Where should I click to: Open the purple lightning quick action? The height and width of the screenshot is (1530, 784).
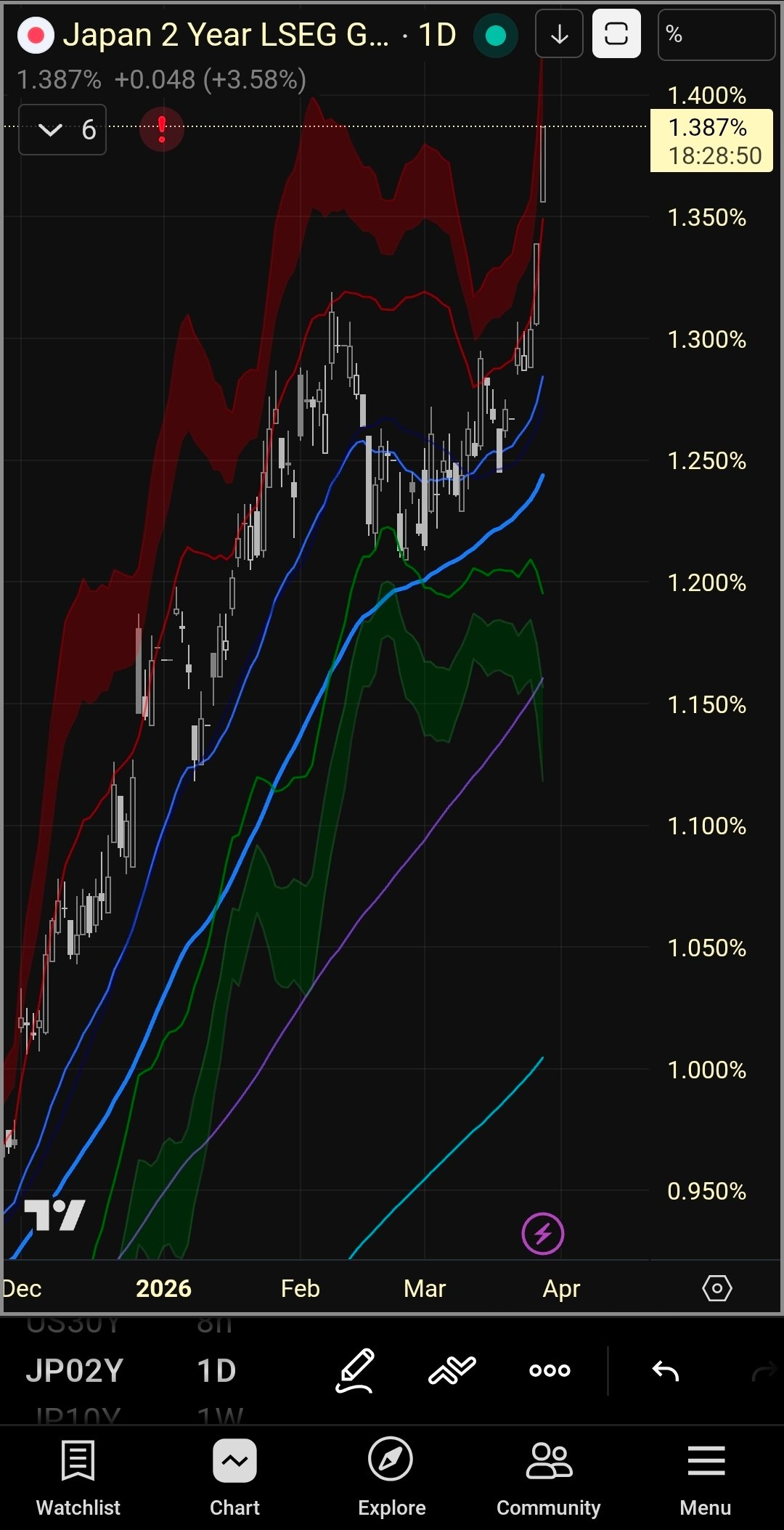[x=542, y=1233]
